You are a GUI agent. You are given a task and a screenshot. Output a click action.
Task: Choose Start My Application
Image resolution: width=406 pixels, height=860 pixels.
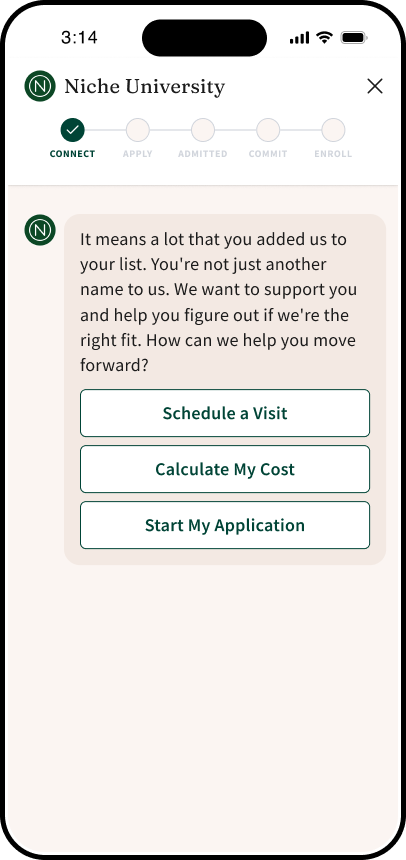pos(225,525)
